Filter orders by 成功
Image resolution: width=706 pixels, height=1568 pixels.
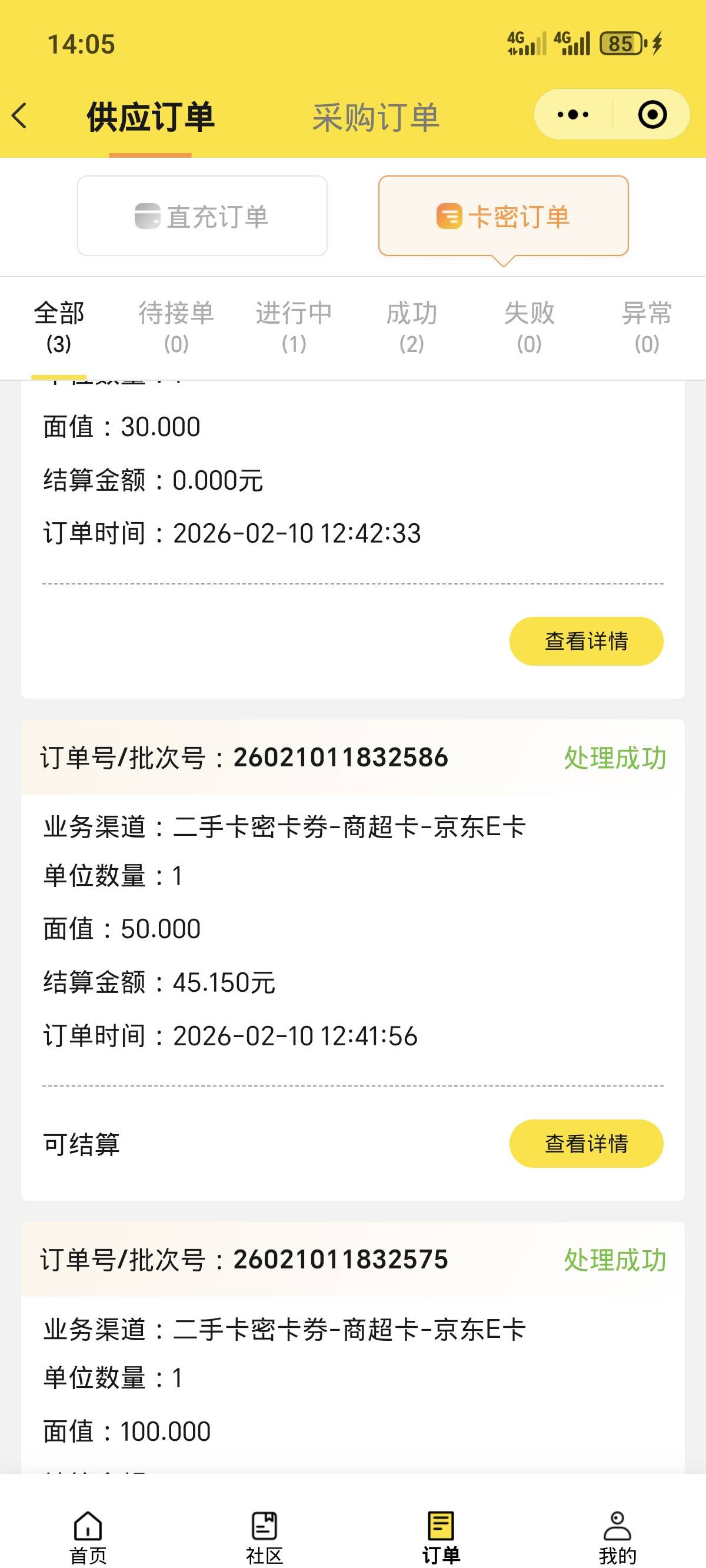411,327
